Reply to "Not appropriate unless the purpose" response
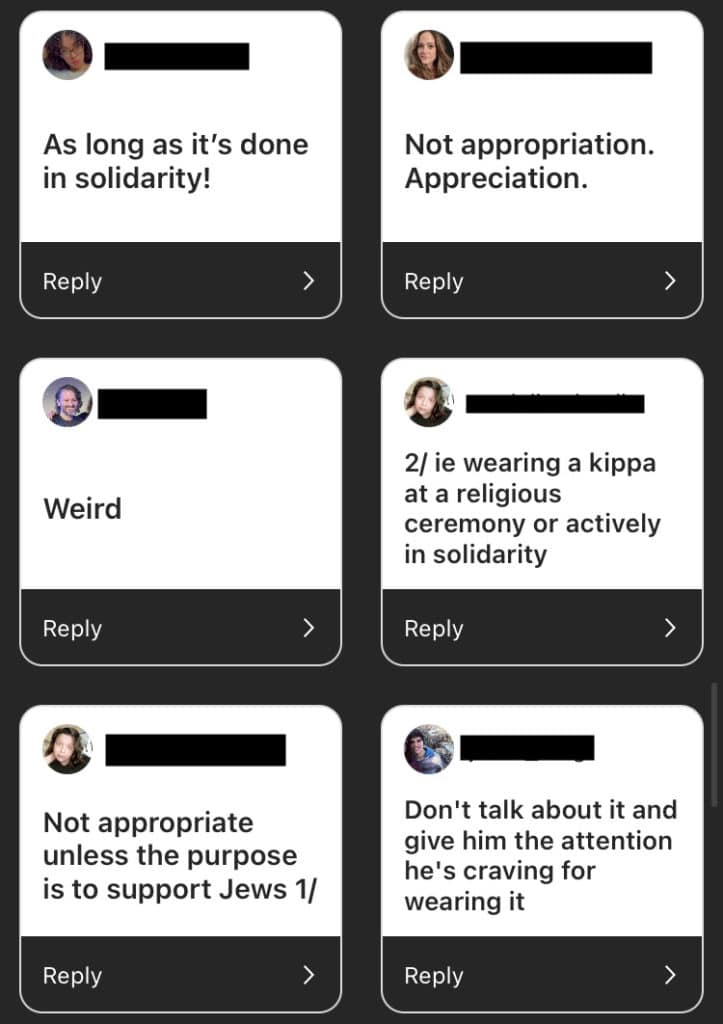This screenshot has width=723, height=1024. (x=180, y=975)
